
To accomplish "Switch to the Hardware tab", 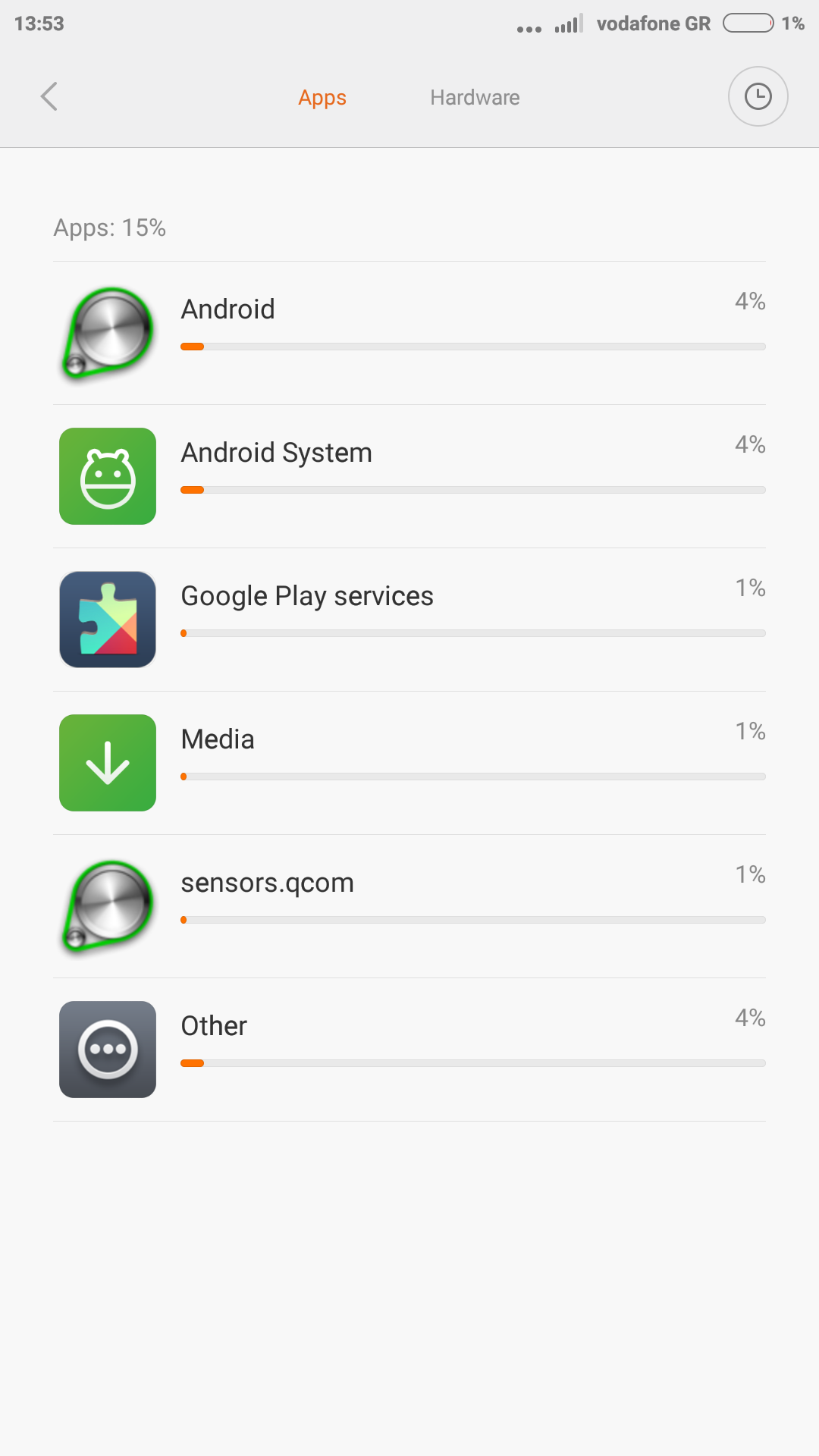I will [x=475, y=98].
